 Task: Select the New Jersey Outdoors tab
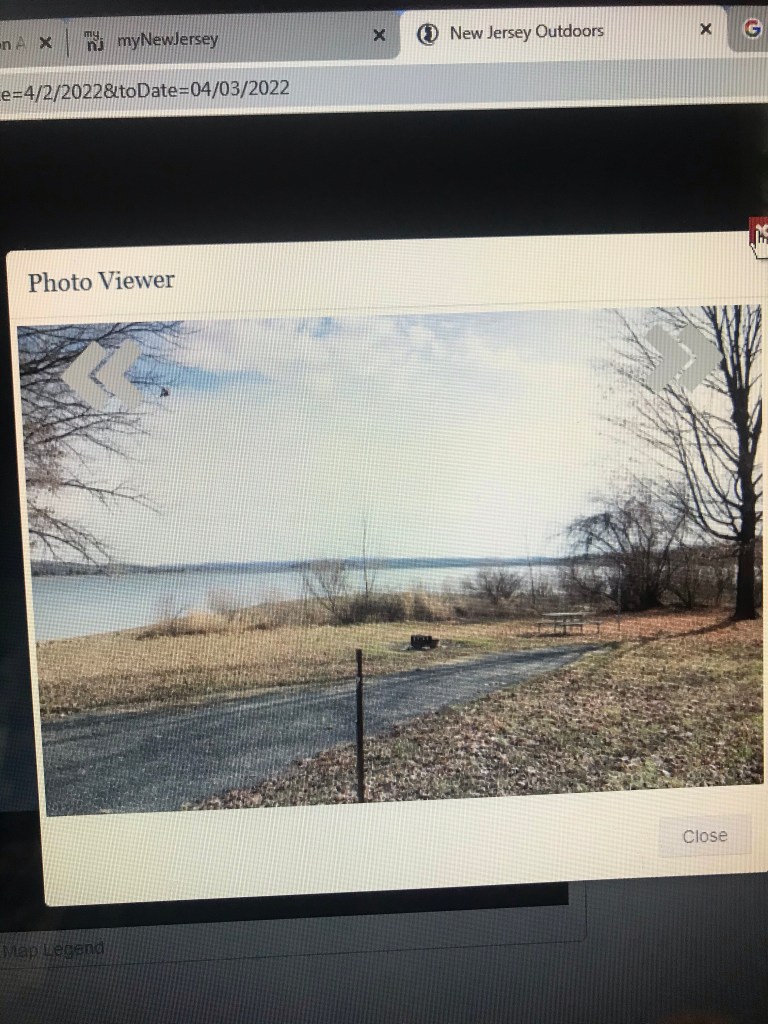point(526,32)
